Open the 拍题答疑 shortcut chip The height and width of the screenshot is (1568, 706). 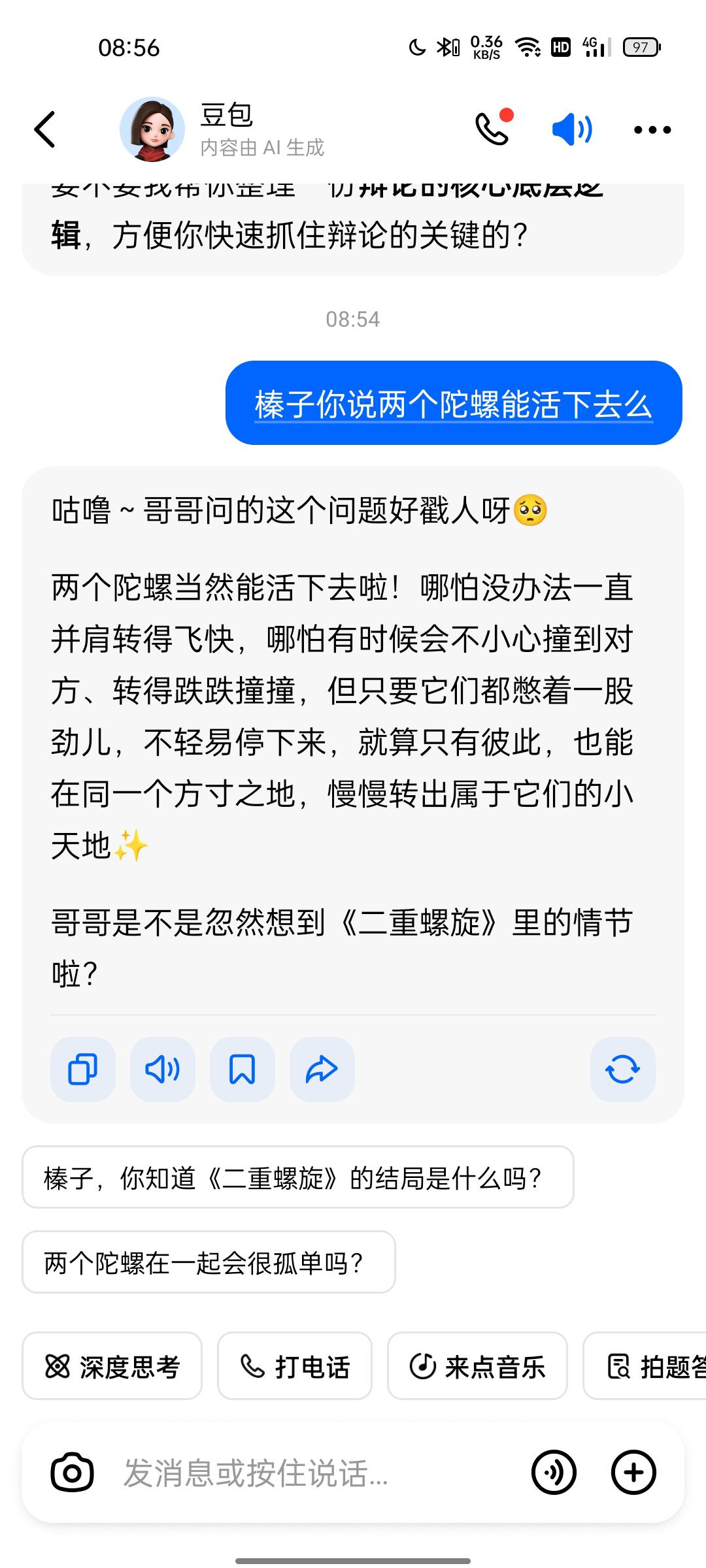647,1366
